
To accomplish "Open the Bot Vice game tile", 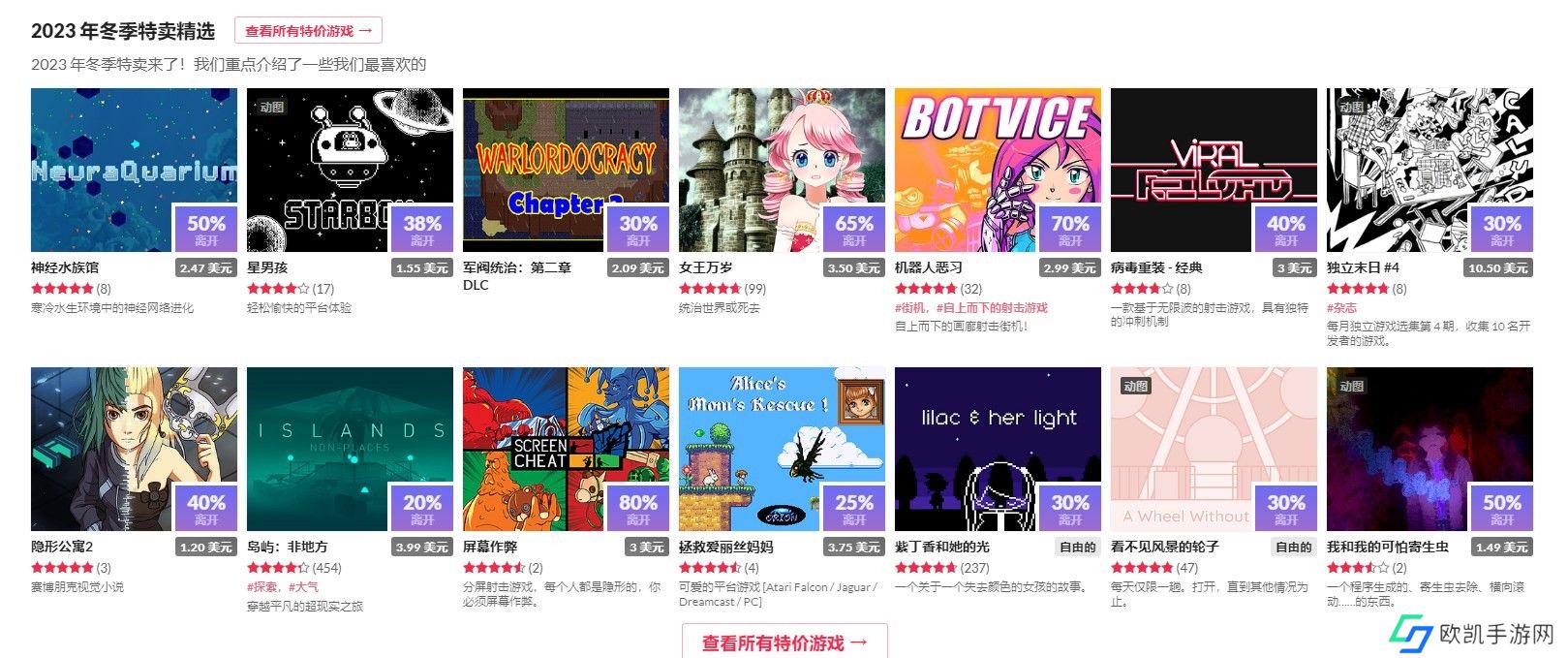I will pyautogui.click(x=998, y=170).
